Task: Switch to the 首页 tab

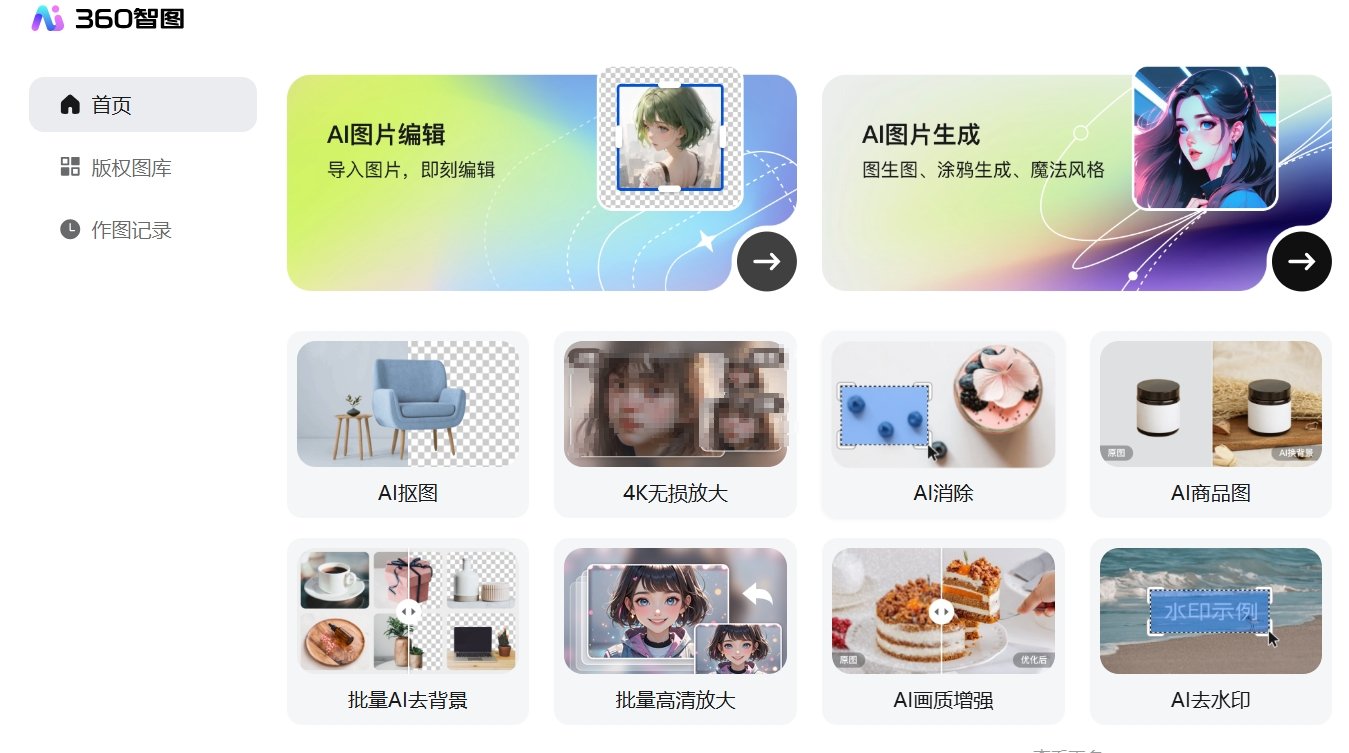Action: [142, 105]
